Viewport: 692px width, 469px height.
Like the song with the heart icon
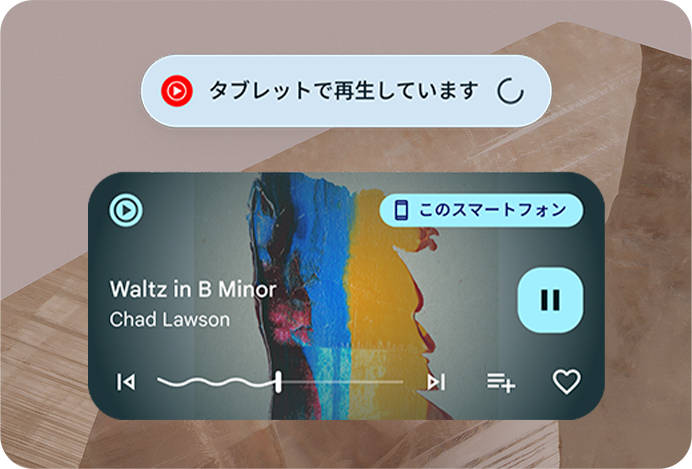[x=567, y=382]
